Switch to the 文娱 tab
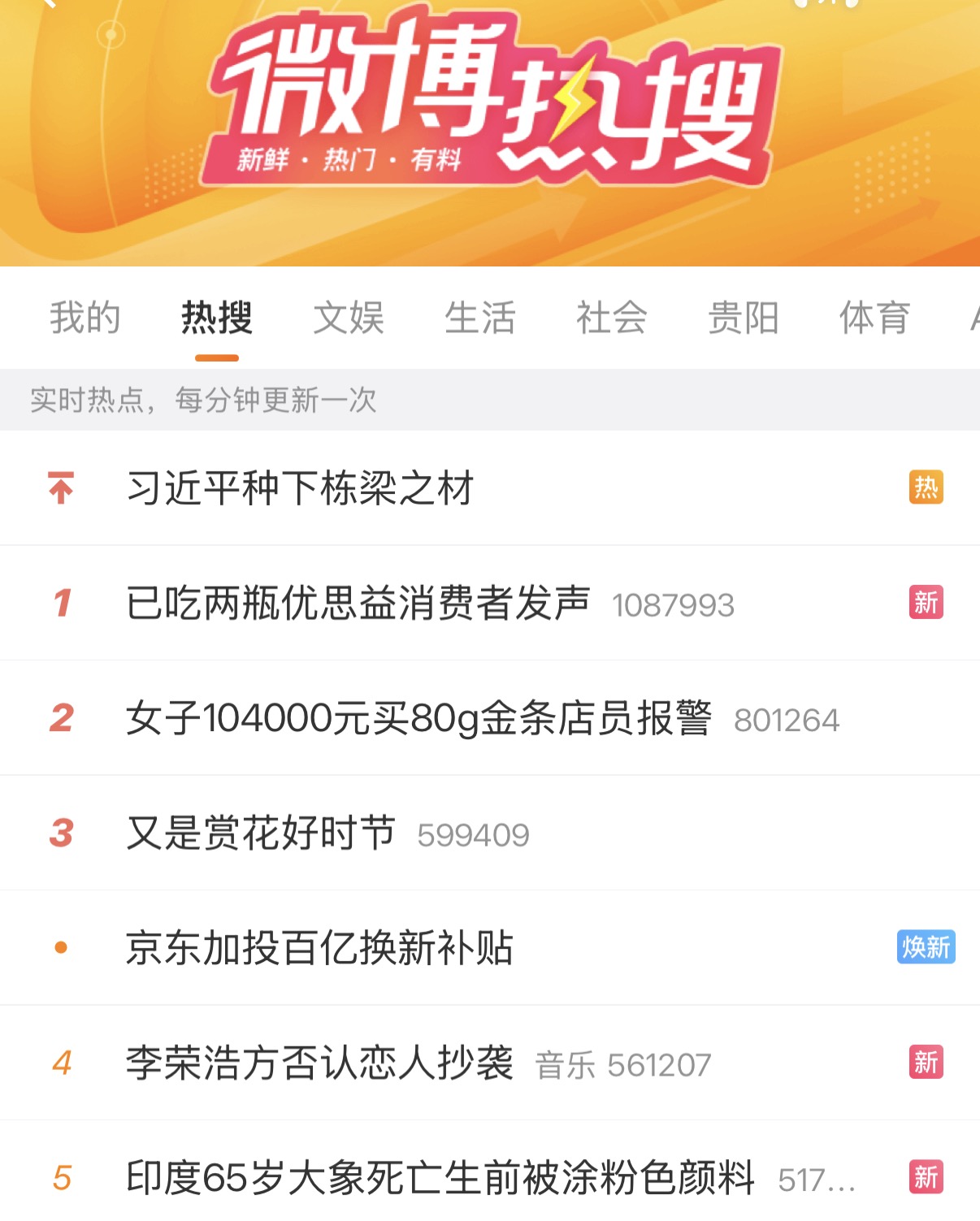The height and width of the screenshot is (1221, 980). click(x=348, y=318)
